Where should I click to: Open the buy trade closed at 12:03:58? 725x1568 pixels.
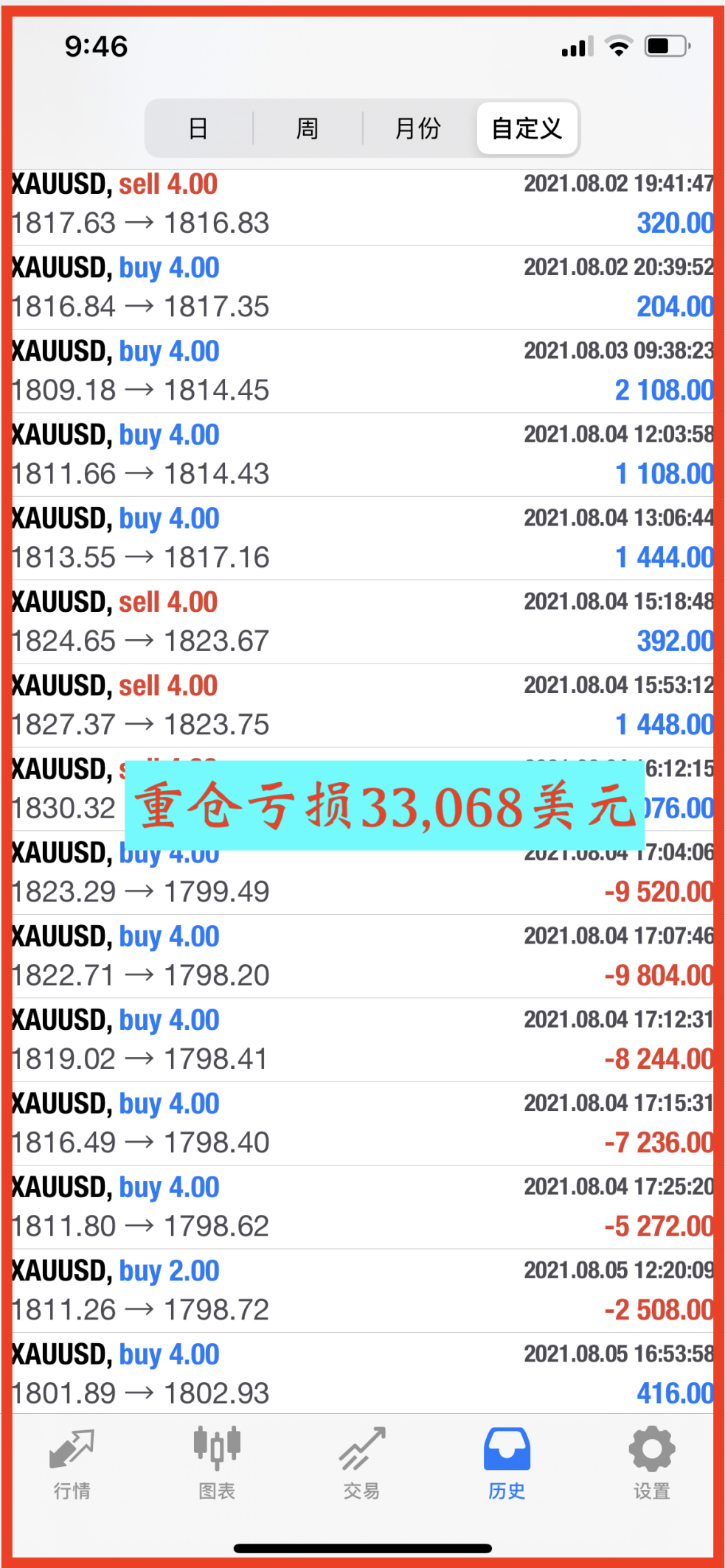[363, 455]
